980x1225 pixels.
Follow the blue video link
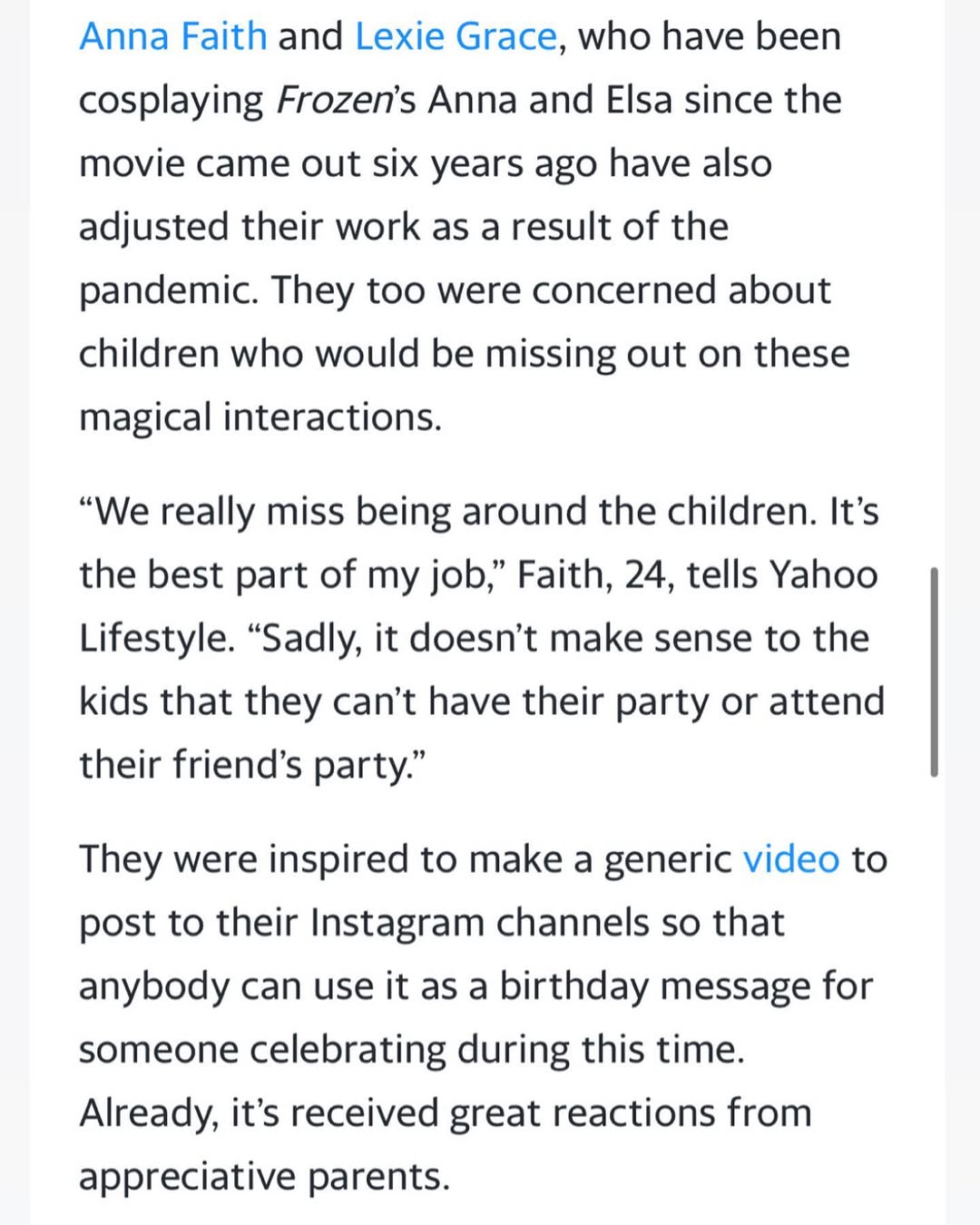tap(790, 858)
